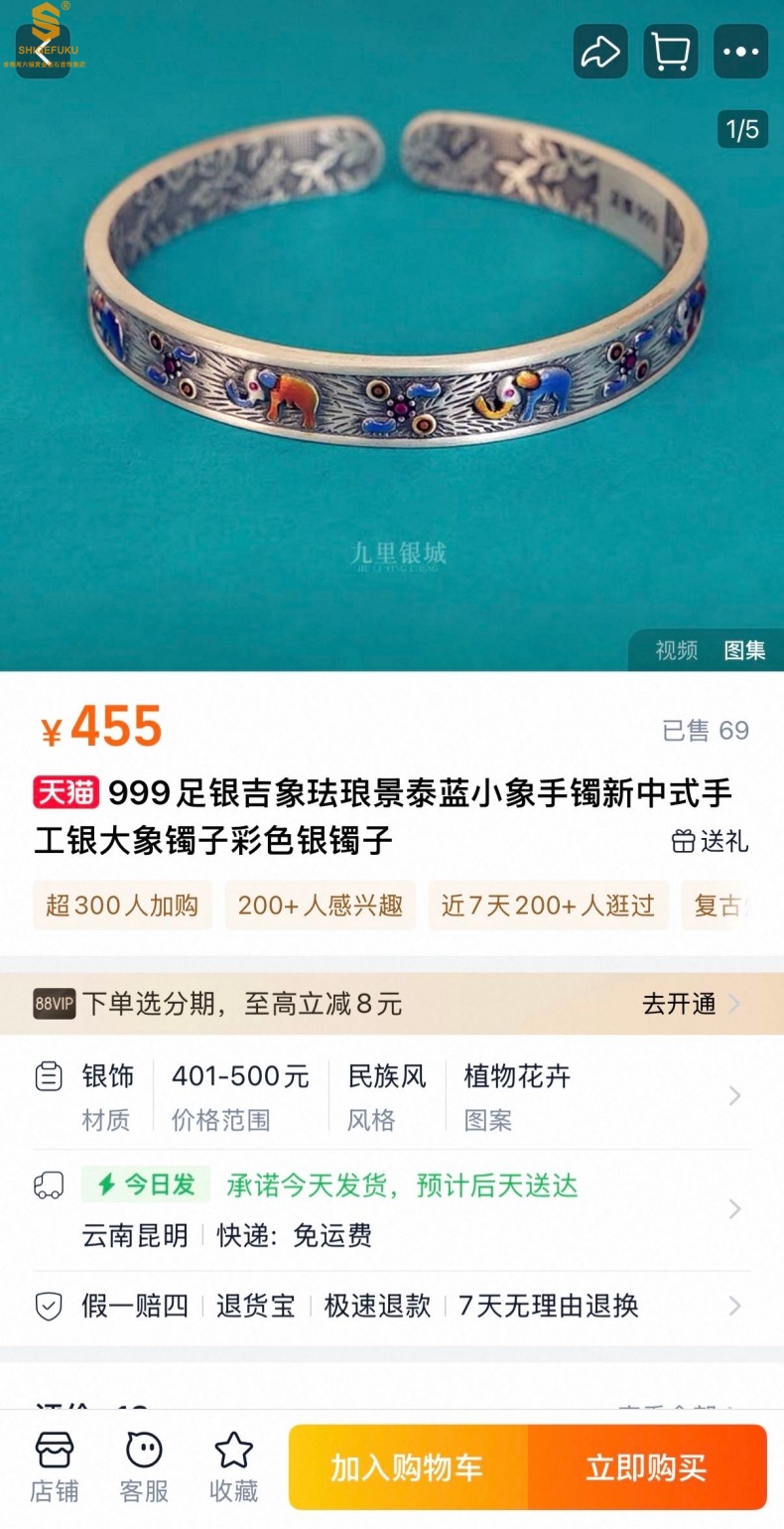Open the three-dot overflow menu

pyautogui.click(x=740, y=52)
